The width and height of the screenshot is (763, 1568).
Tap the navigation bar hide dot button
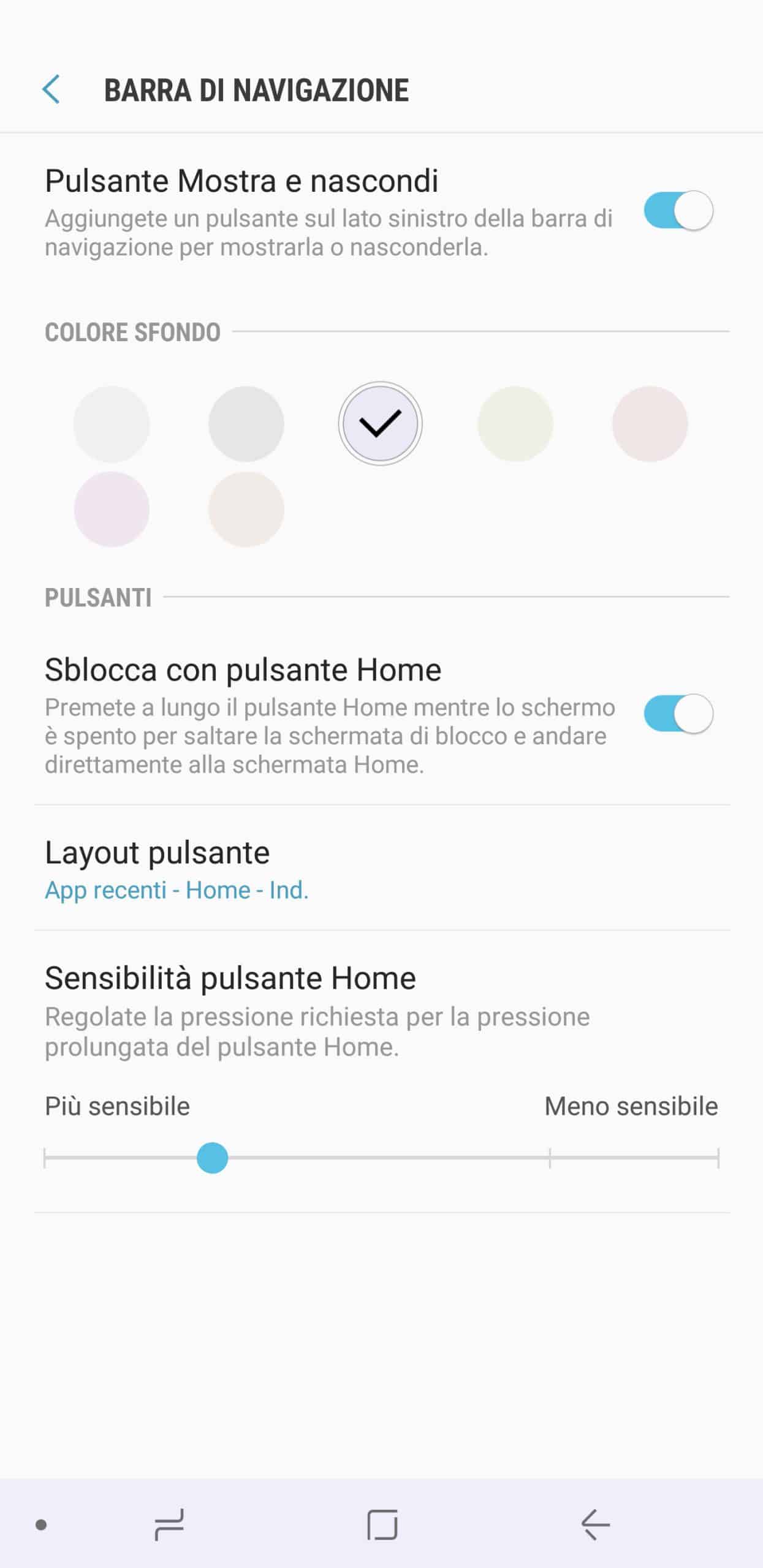[41, 1525]
